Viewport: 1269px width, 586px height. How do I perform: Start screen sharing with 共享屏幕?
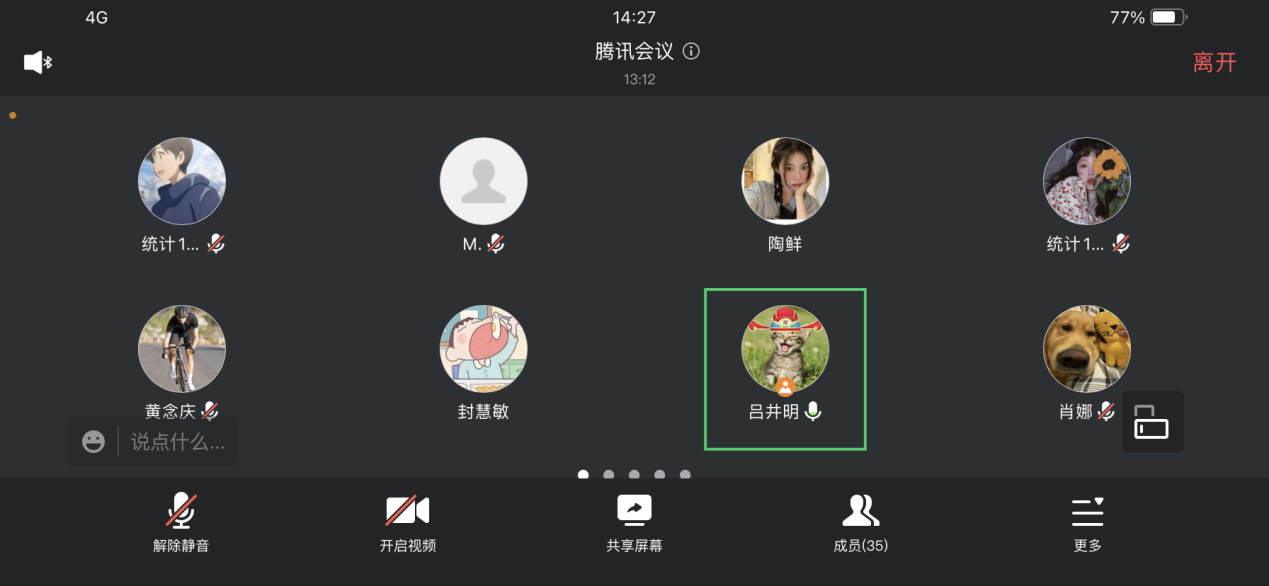click(634, 522)
